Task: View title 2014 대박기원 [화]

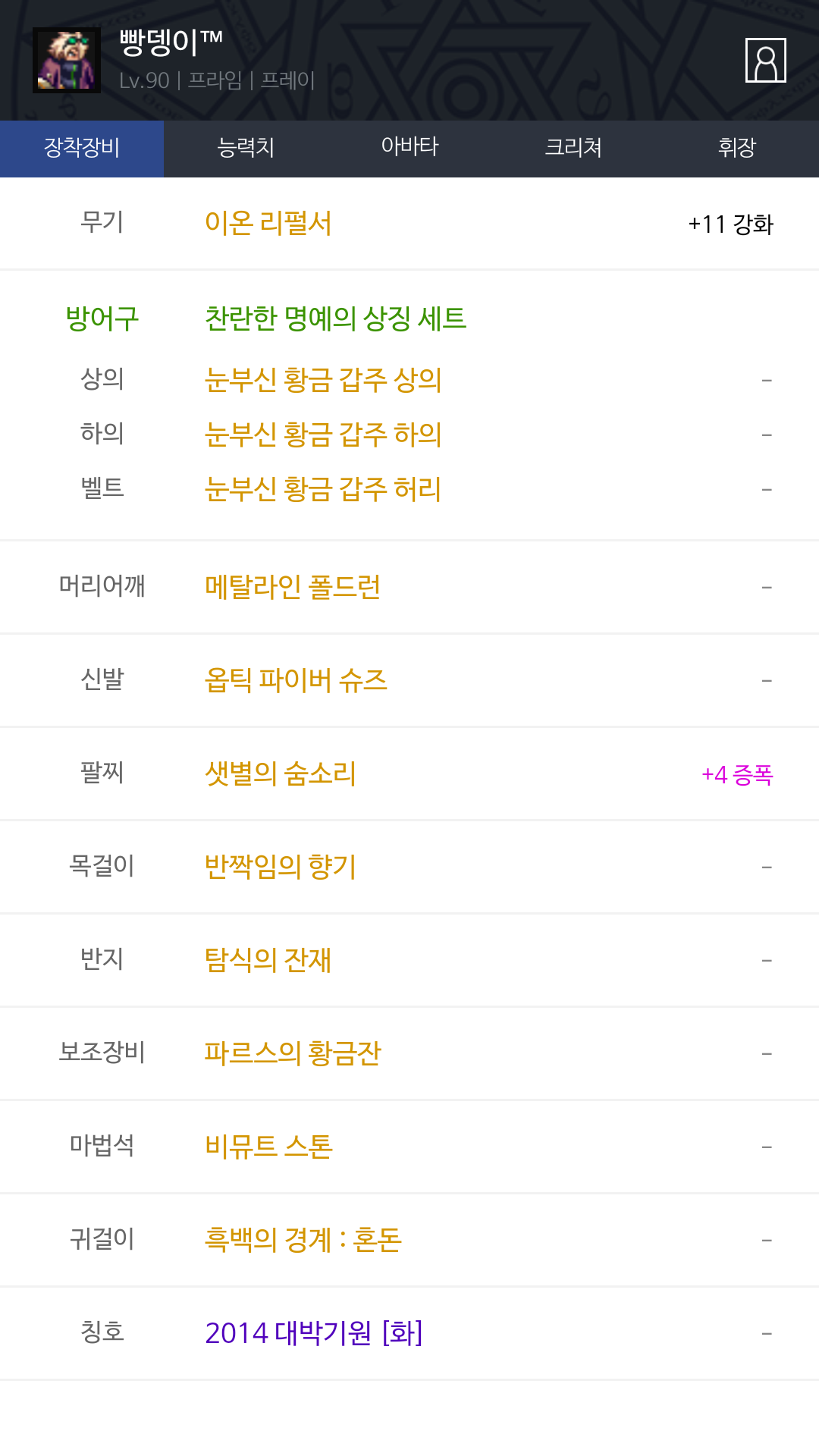Action: click(x=313, y=1333)
